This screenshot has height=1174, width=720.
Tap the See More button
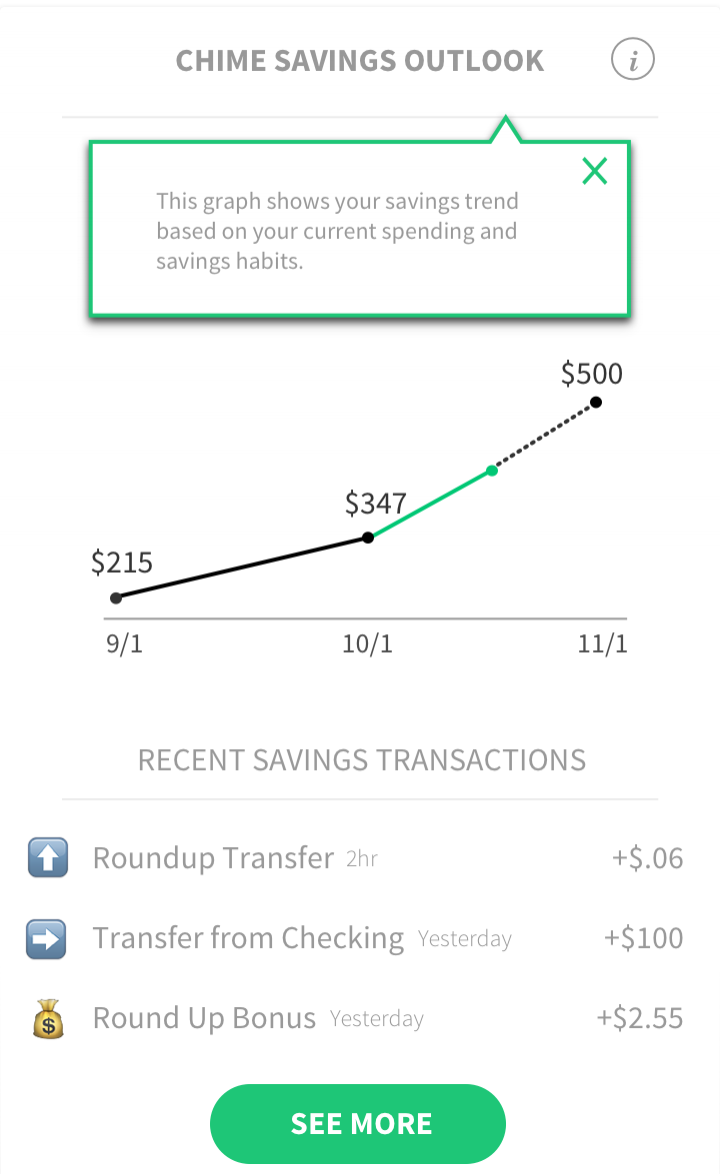358,1123
